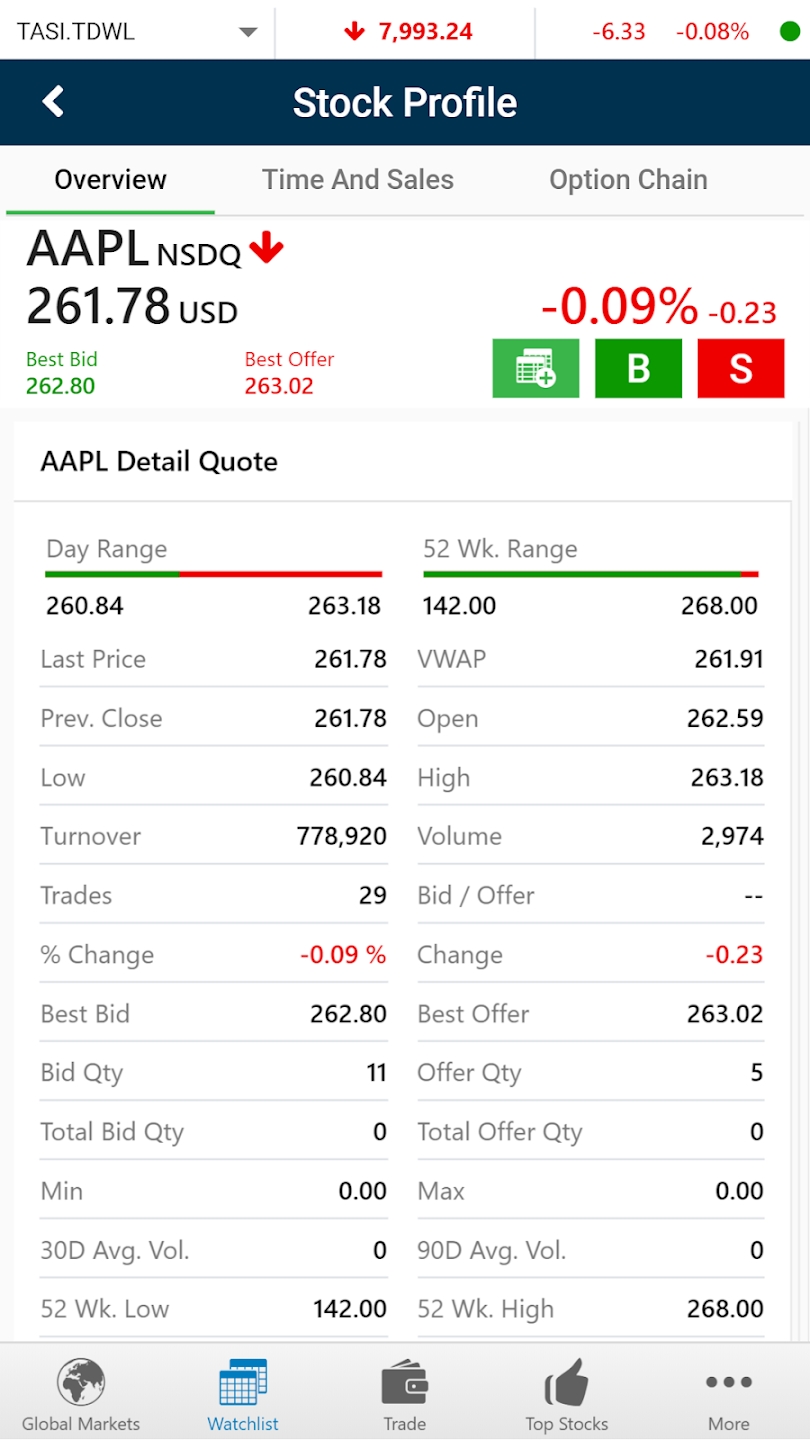810x1440 pixels.
Task: Switch to the Time And Sales tab
Action: coord(358,180)
